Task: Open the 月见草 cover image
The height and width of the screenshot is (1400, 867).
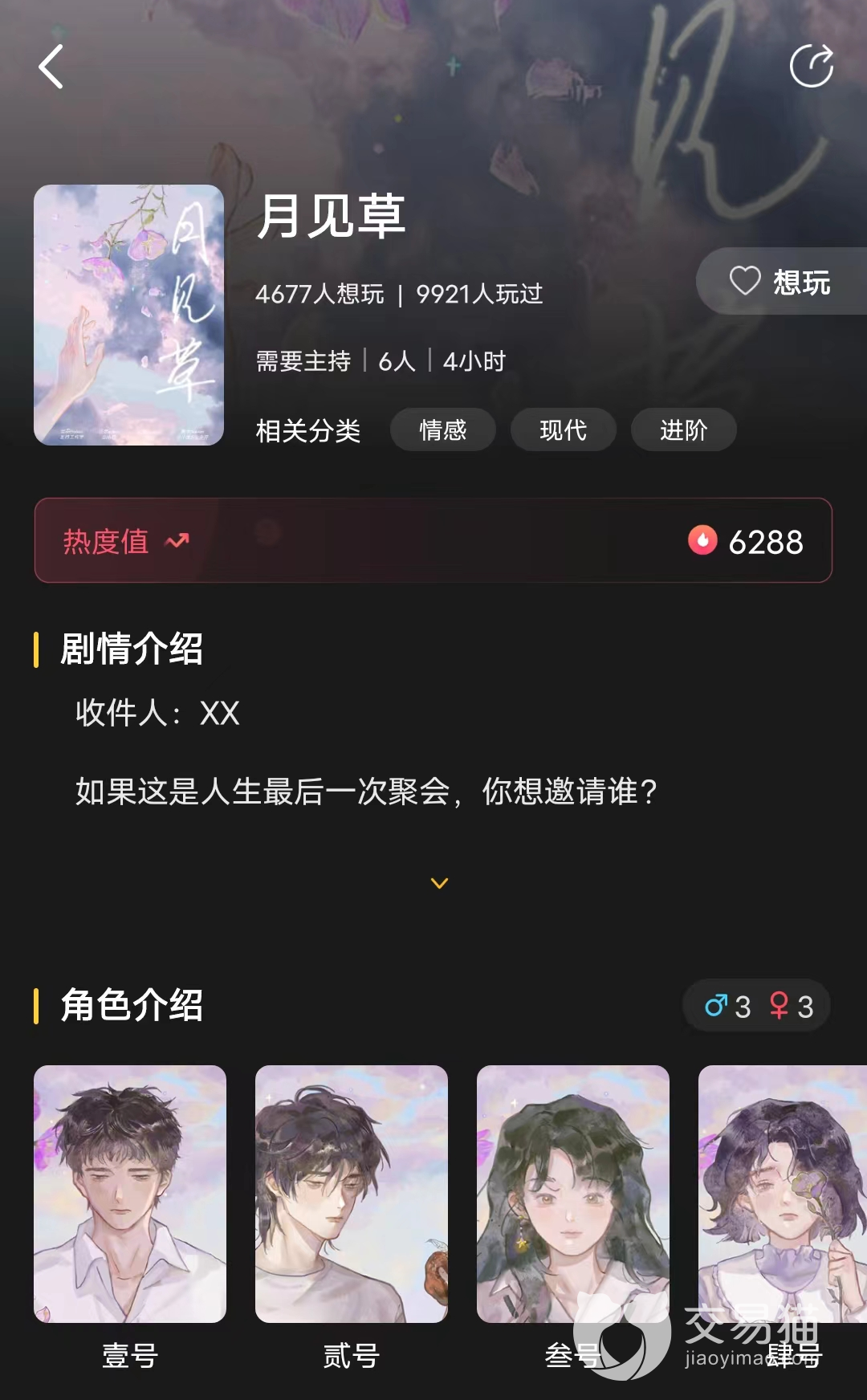Action: click(128, 315)
